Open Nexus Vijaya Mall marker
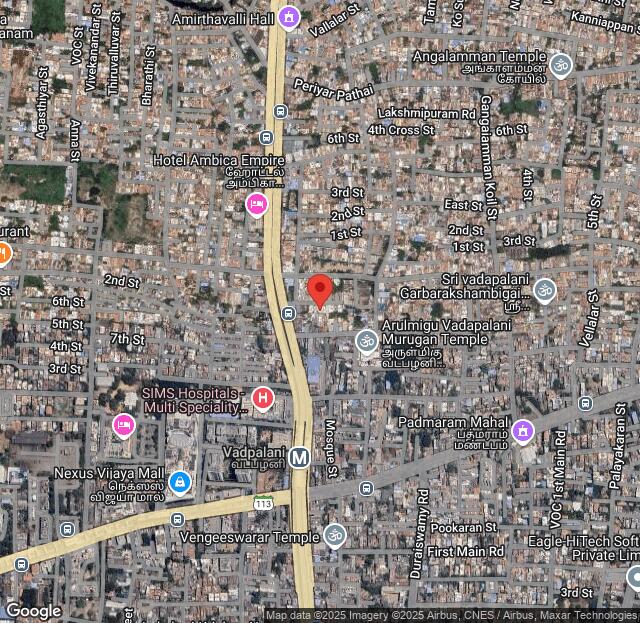This screenshot has height=623, width=640. [x=180, y=482]
